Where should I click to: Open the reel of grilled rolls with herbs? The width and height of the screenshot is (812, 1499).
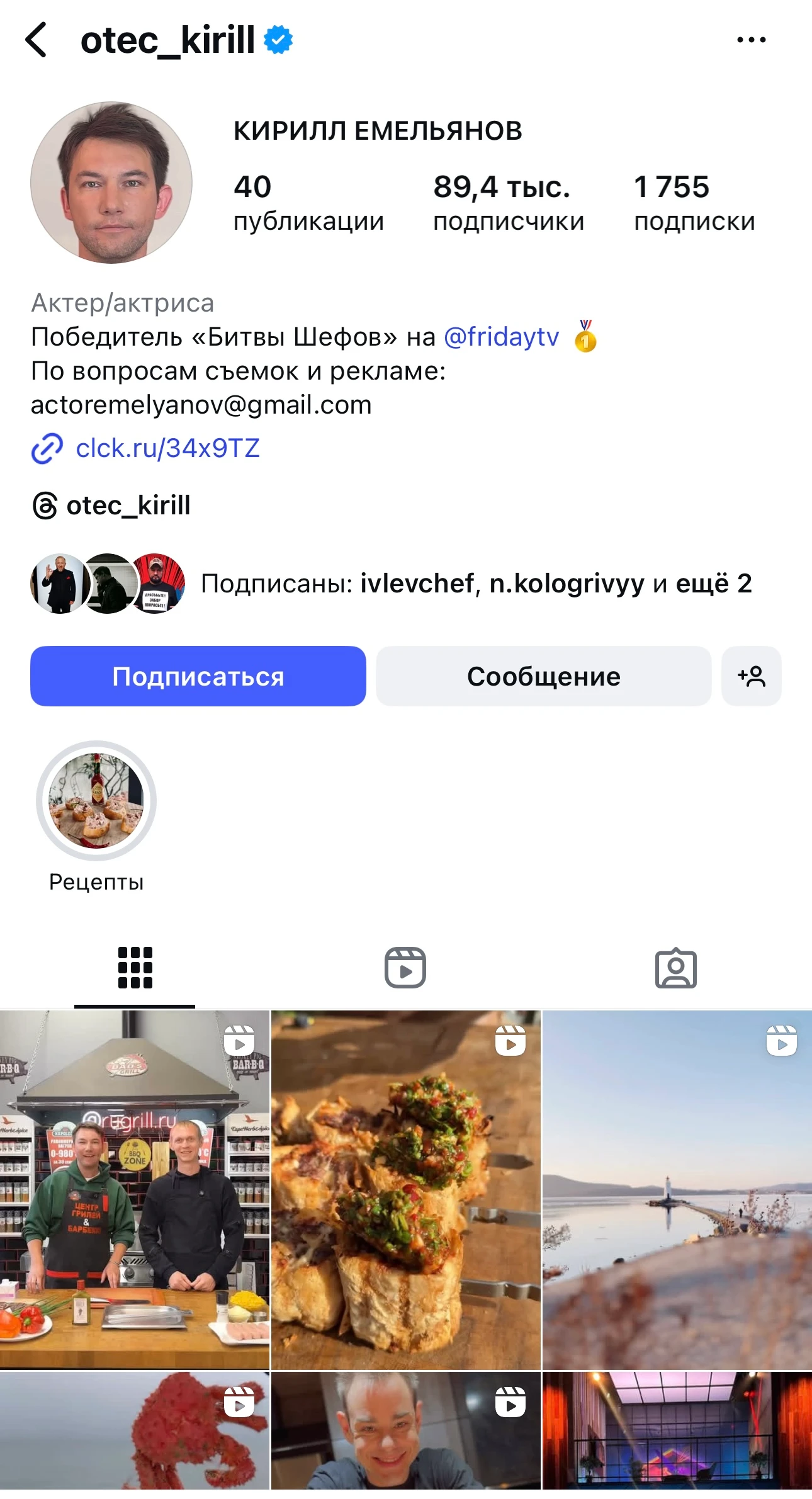(405, 1190)
